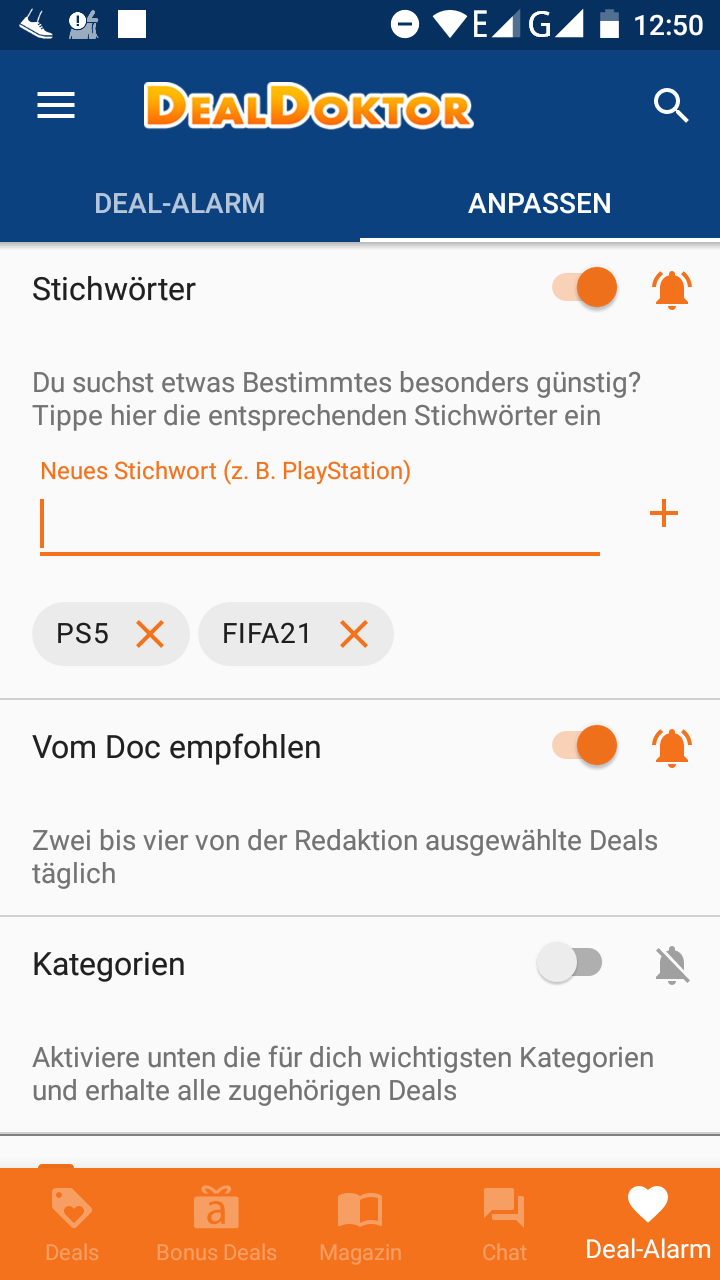Open the Chat tab
The height and width of the screenshot is (1280, 720).
coord(504,1224)
